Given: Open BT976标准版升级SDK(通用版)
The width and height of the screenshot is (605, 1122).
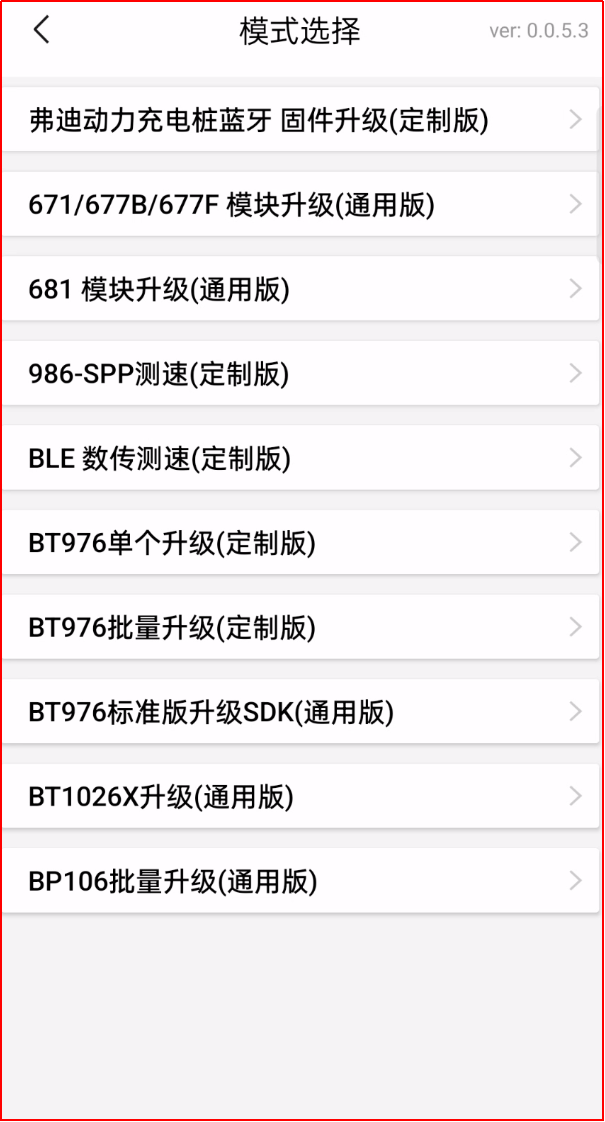Looking at the screenshot, I should pos(300,712).
